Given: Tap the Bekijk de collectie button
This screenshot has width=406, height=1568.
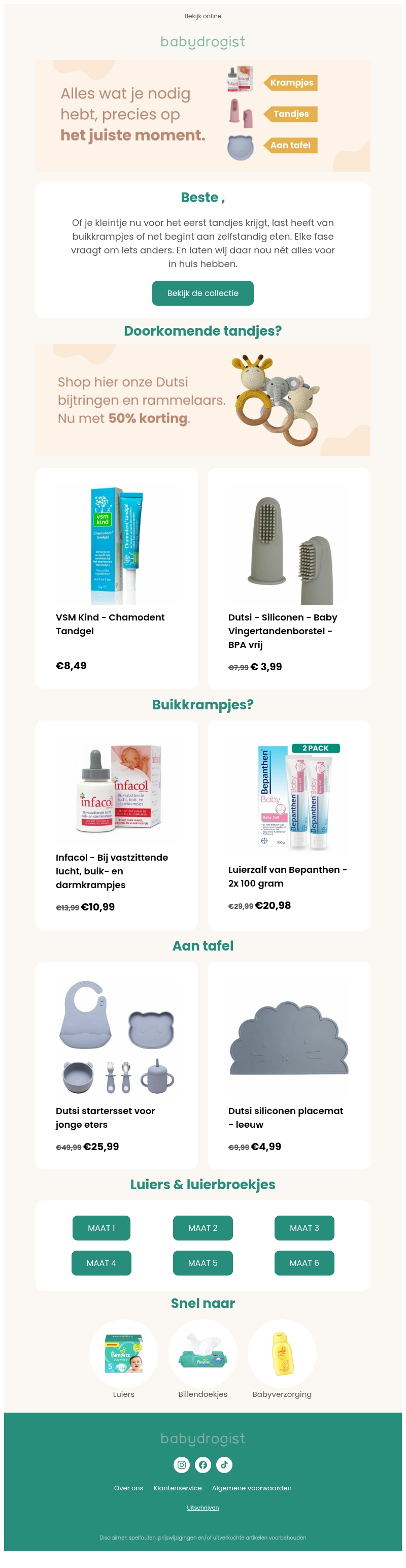Looking at the screenshot, I should tap(202, 293).
